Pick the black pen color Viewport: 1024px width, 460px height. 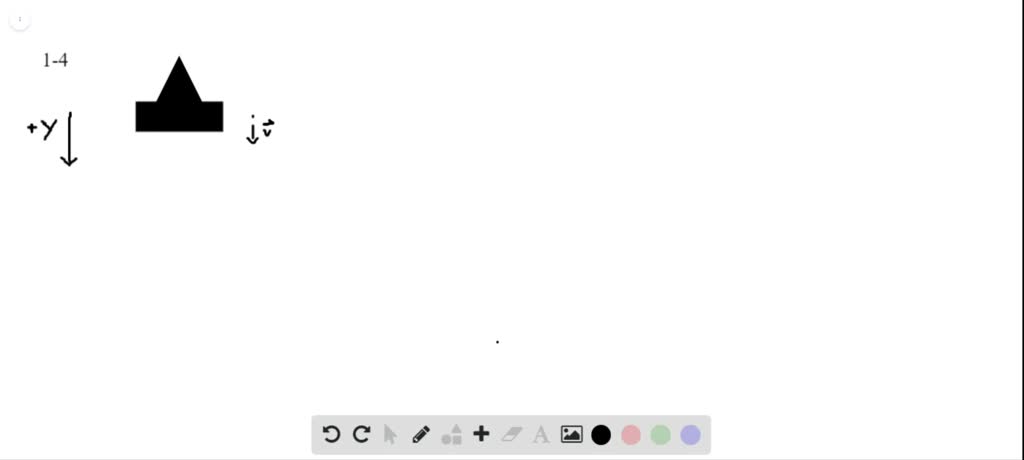[x=601, y=434]
